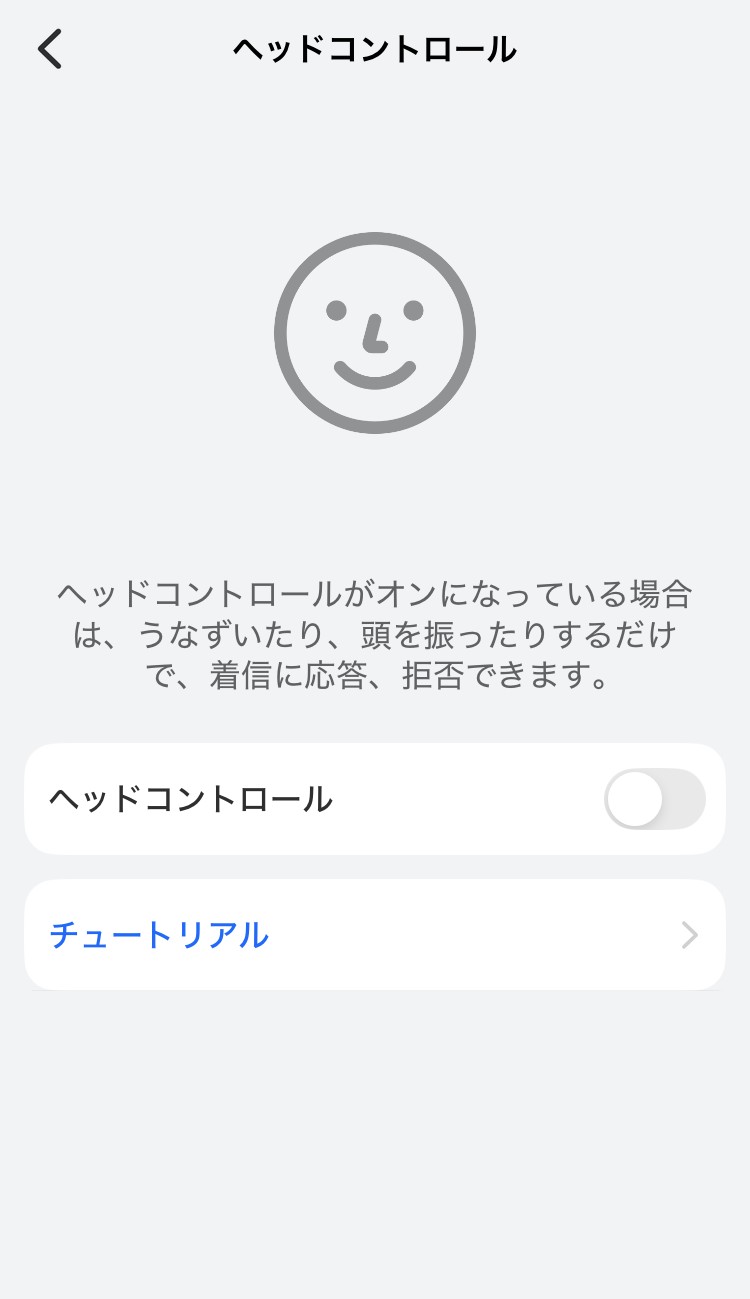The height and width of the screenshot is (1299, 750).
Task: Select the left-pointing navigation arrow
Action: (x=49, y=48)
